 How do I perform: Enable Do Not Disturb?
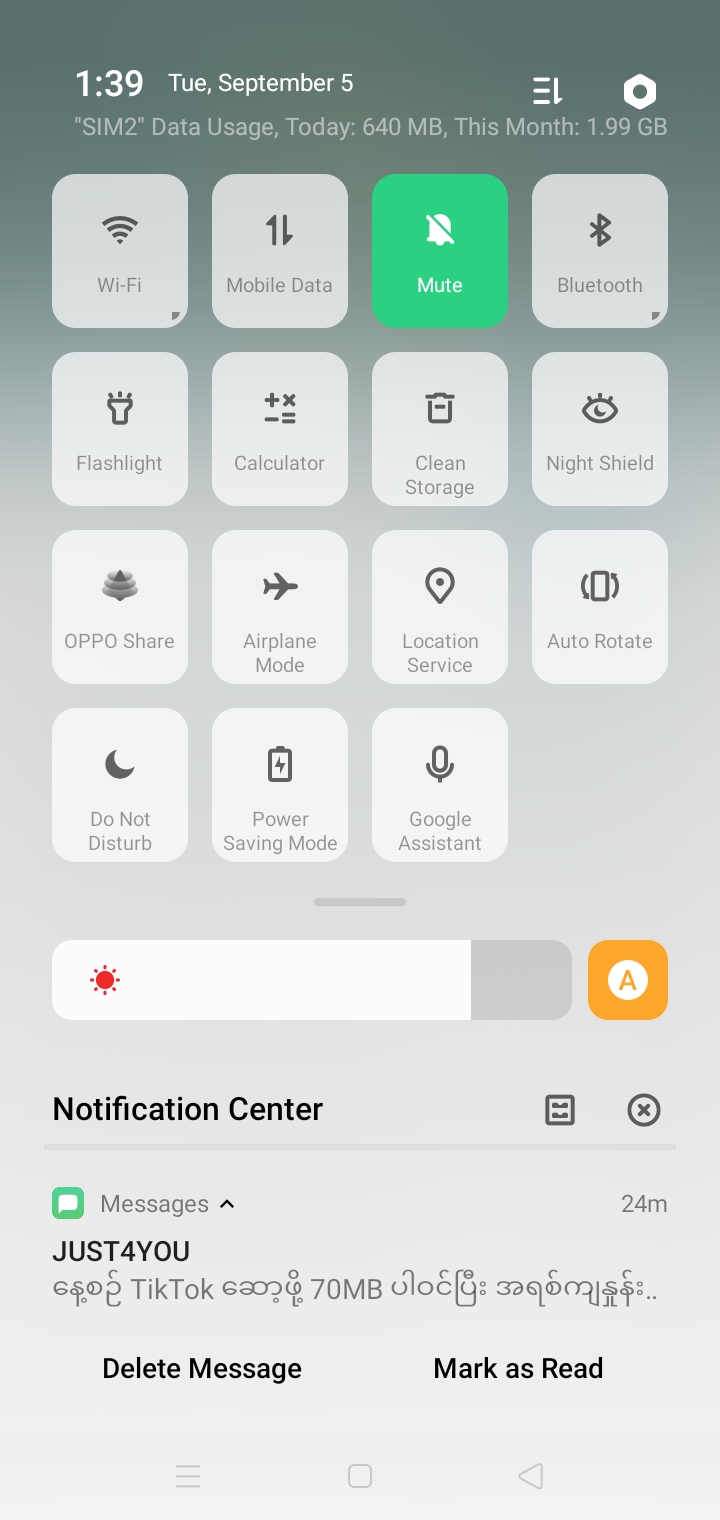click(120, 785)
